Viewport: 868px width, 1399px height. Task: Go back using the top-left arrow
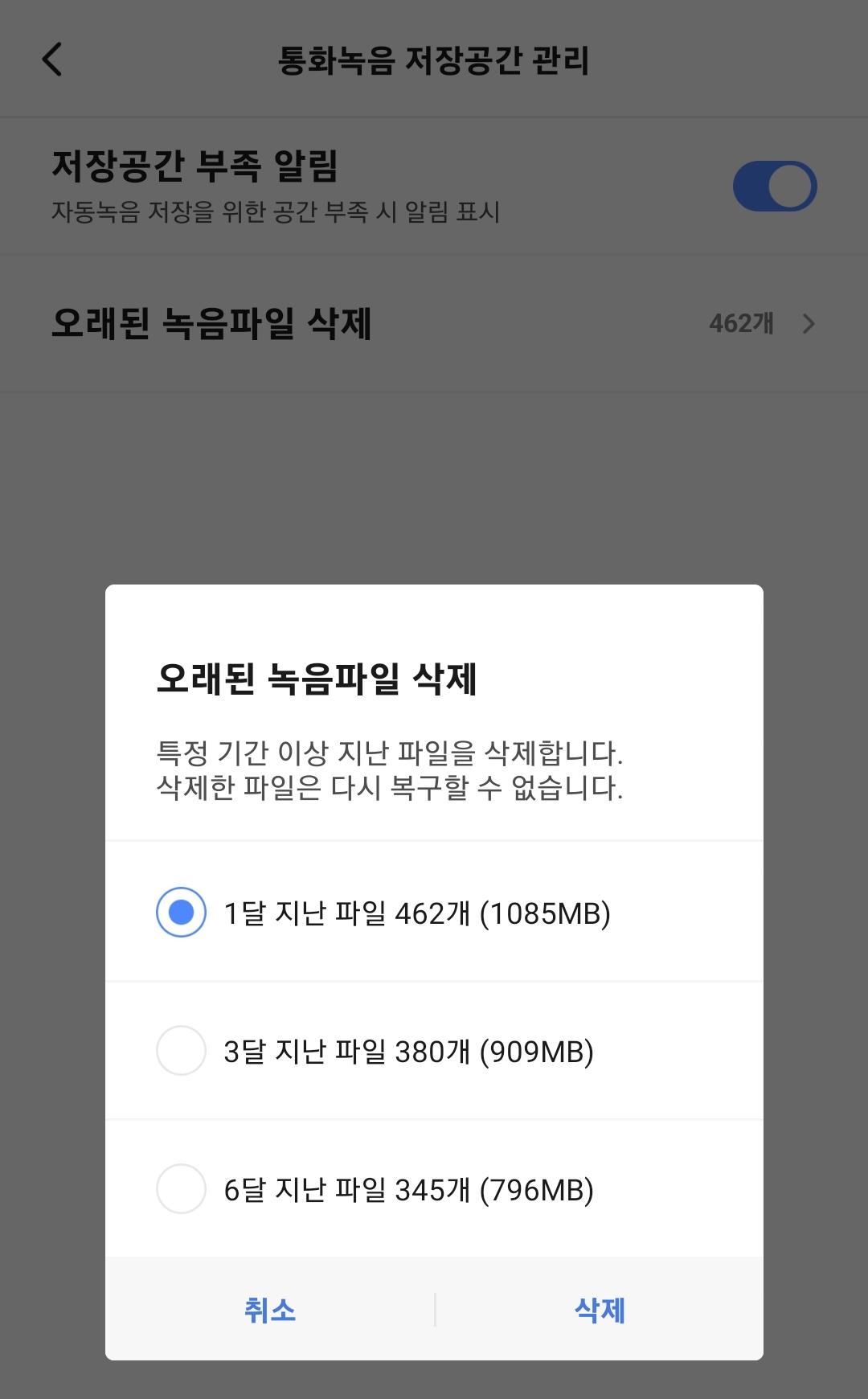point(53,59)
